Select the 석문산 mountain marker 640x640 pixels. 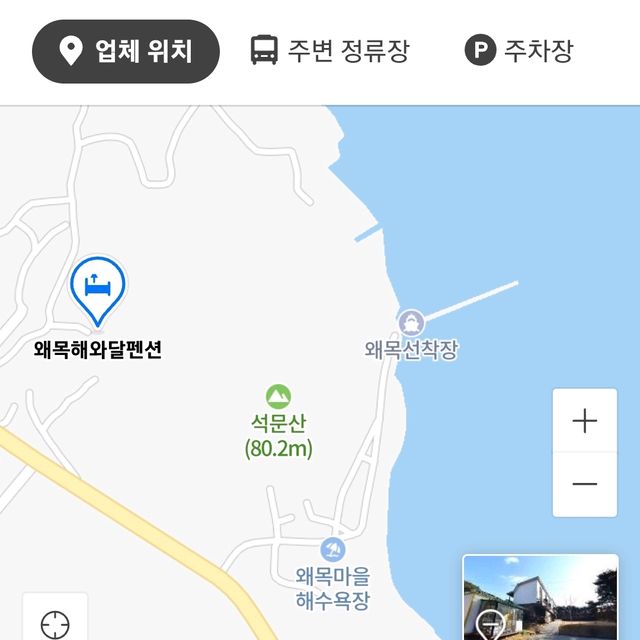[x=279, y=397]
